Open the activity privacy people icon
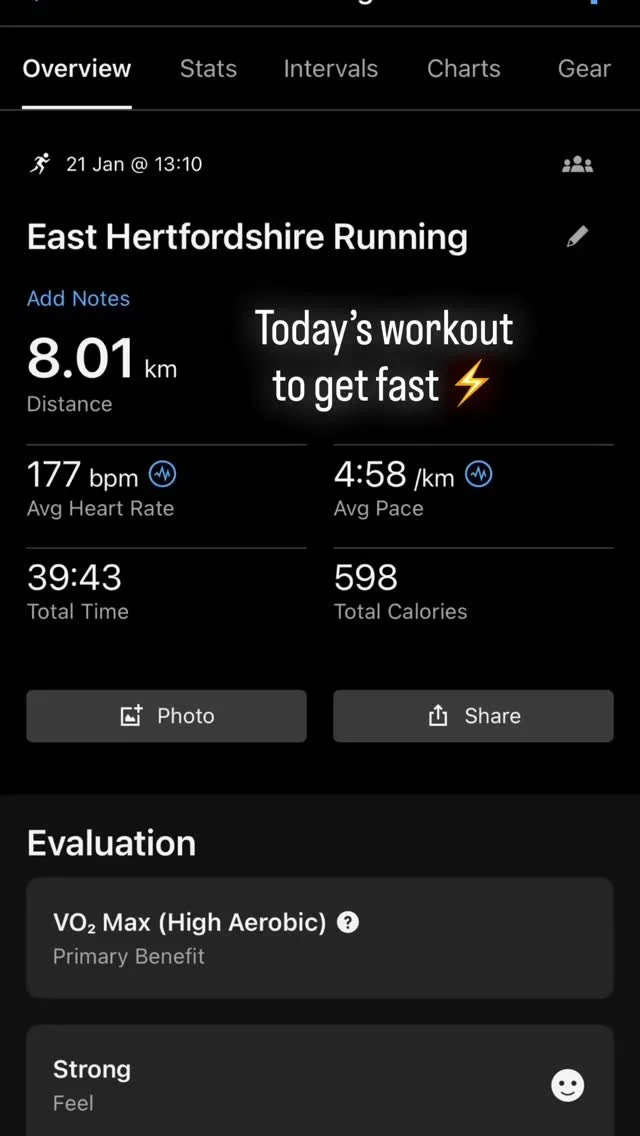This screenshot has height=1136, width=640. (578, 164)
